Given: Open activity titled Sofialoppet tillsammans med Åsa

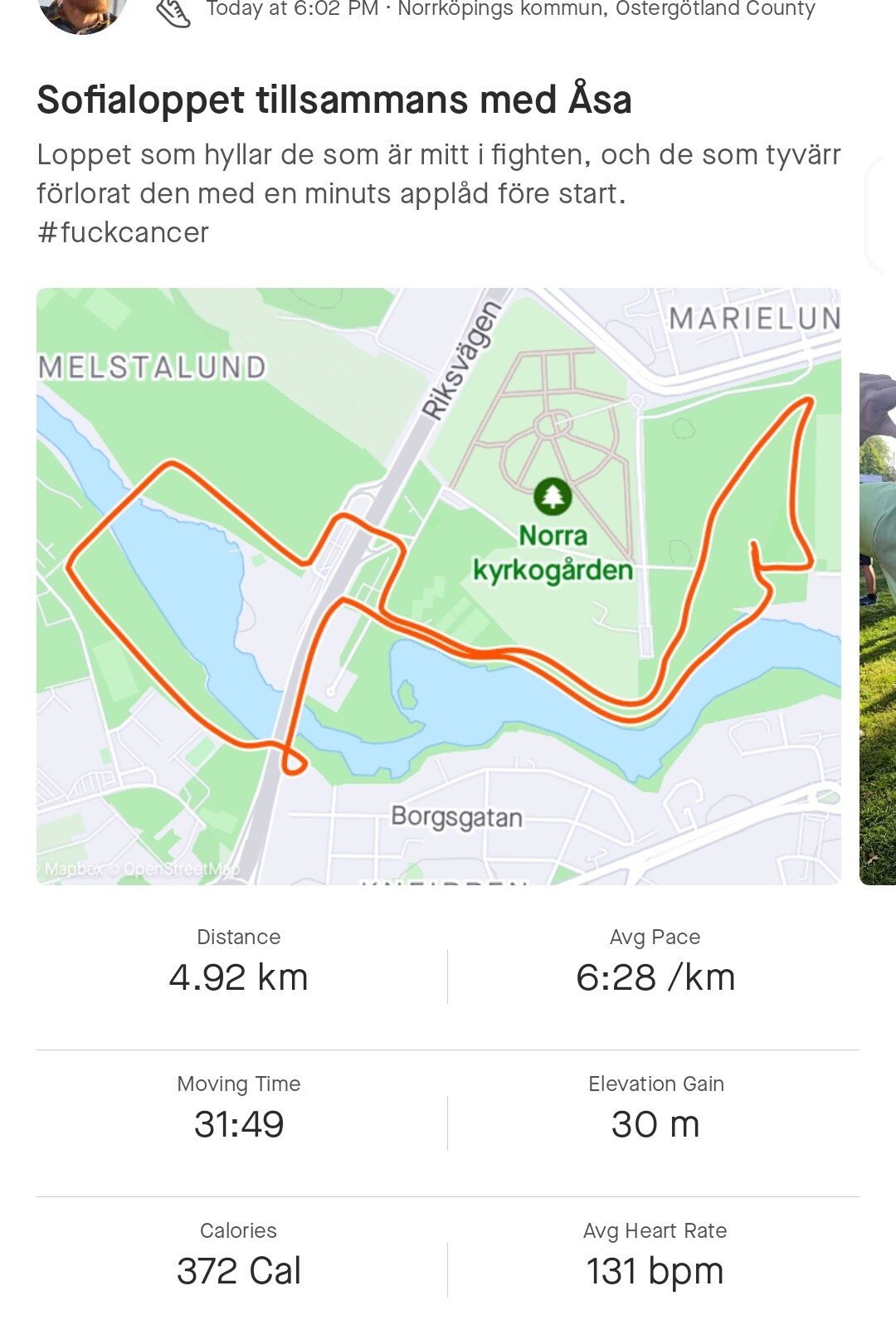Looking at the screenshot, I should 334,100.
